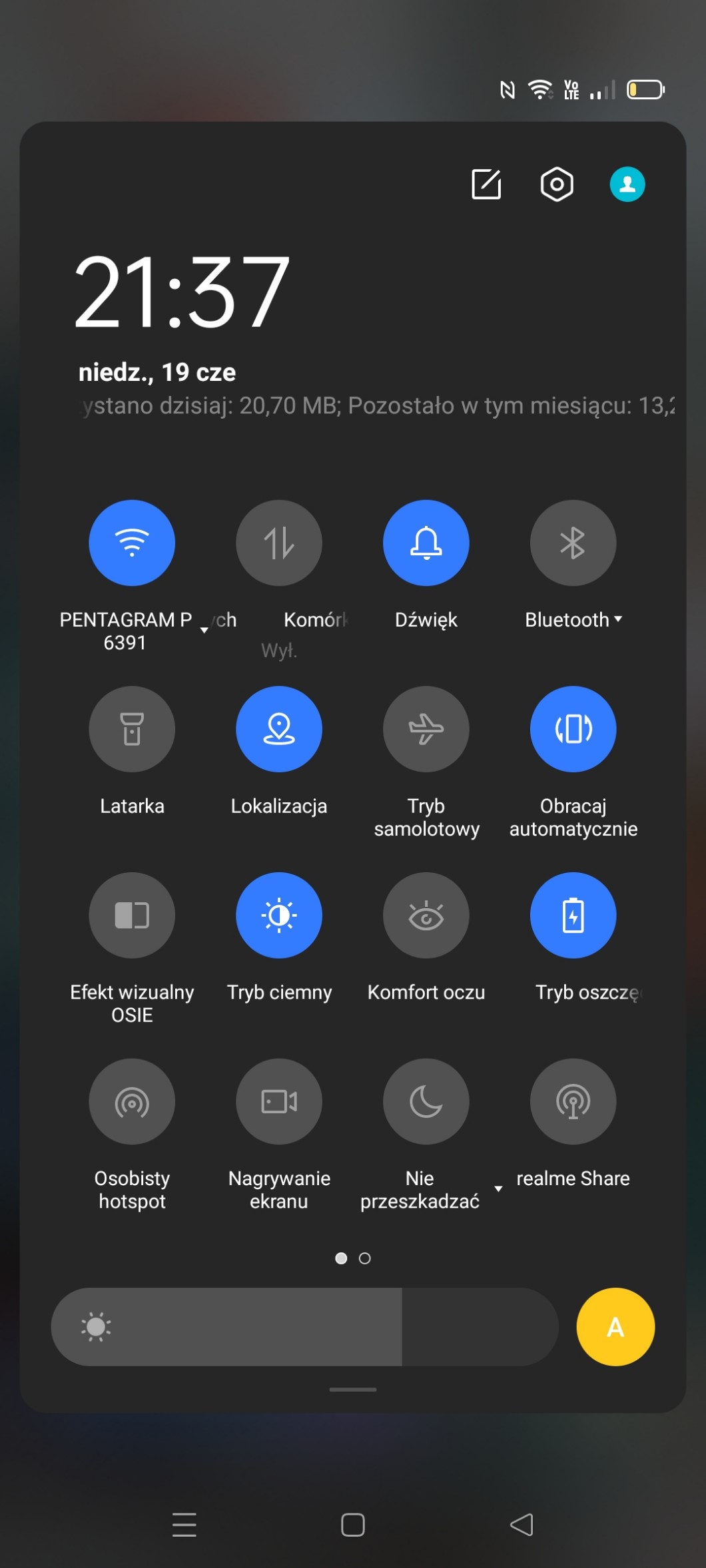Turn on Osobisty hotspot

[132, 1101]
